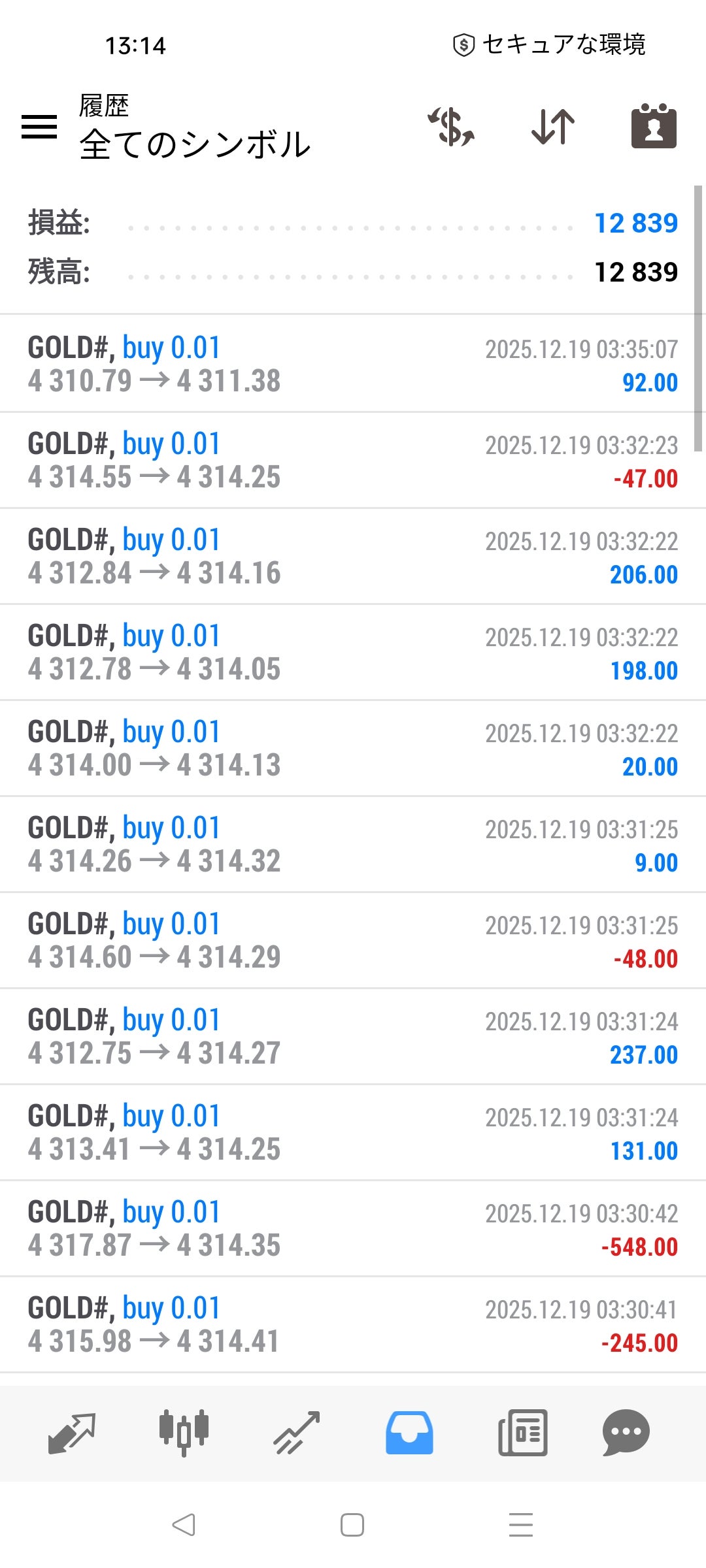Viewport: 706px width, 1568px height.
Task: Tap the system back button
Action: pyautogui.click(x=184, y=1525)
